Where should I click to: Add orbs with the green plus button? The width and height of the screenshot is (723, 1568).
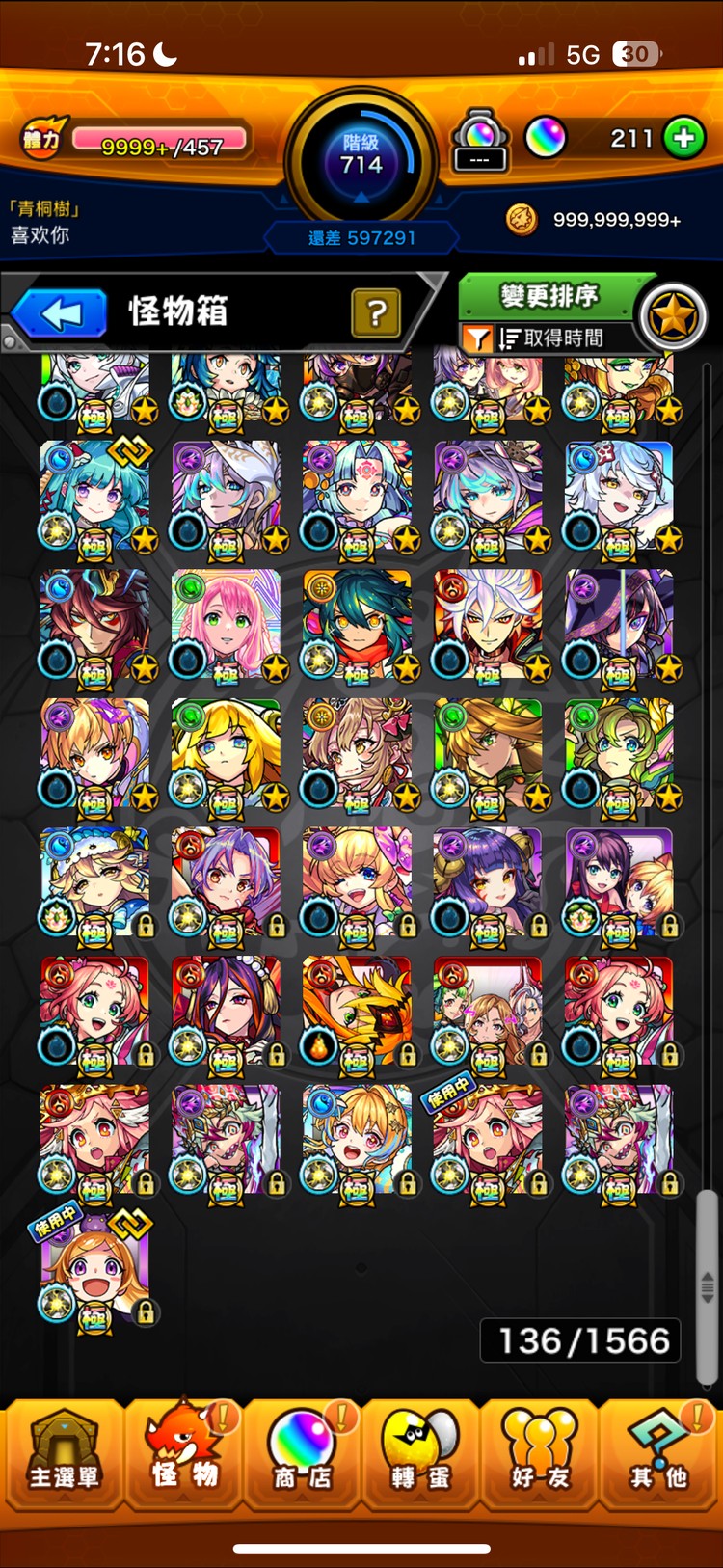coord(683,138)
